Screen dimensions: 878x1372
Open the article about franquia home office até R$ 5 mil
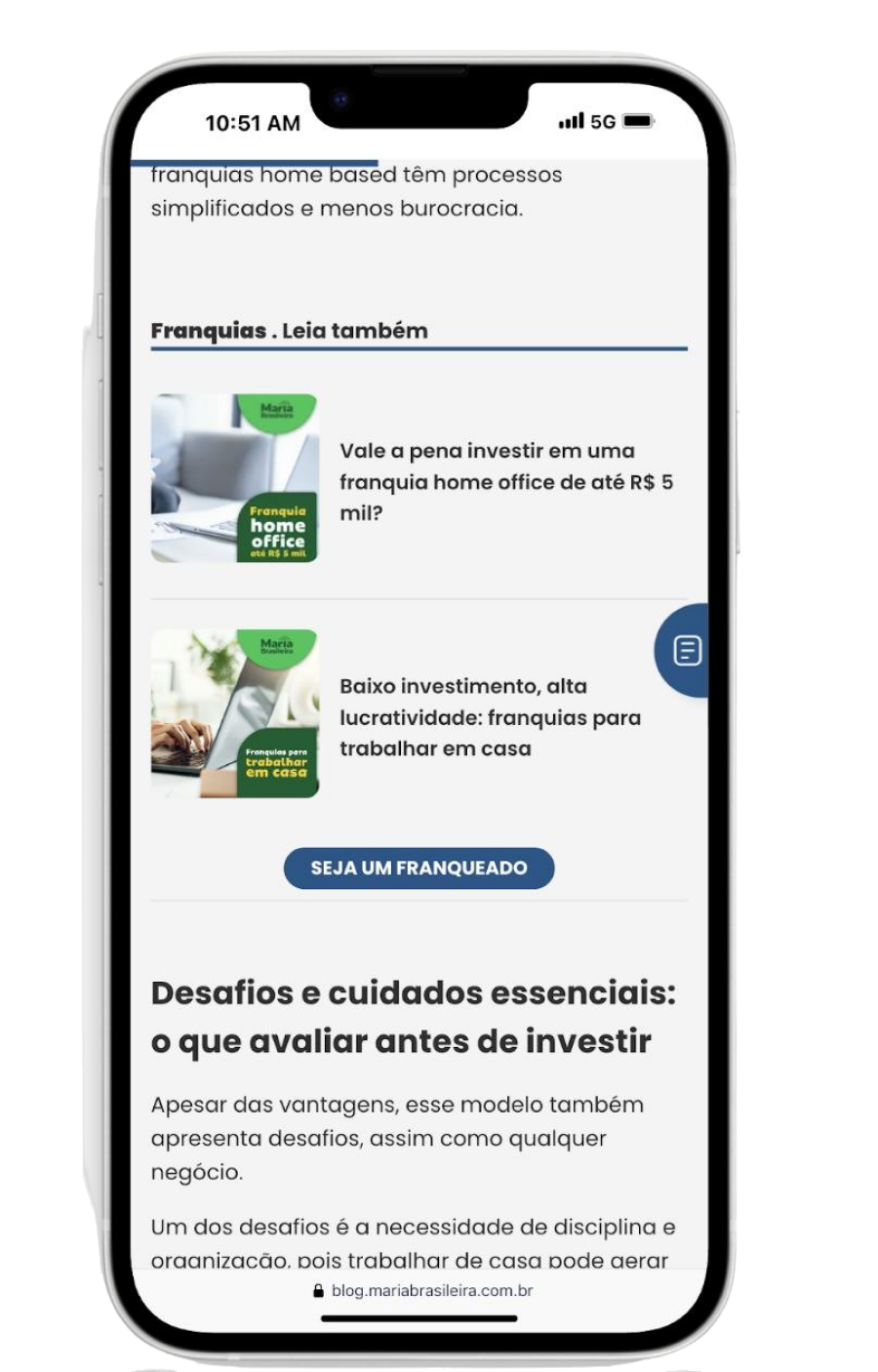click(x=505, y=481)
